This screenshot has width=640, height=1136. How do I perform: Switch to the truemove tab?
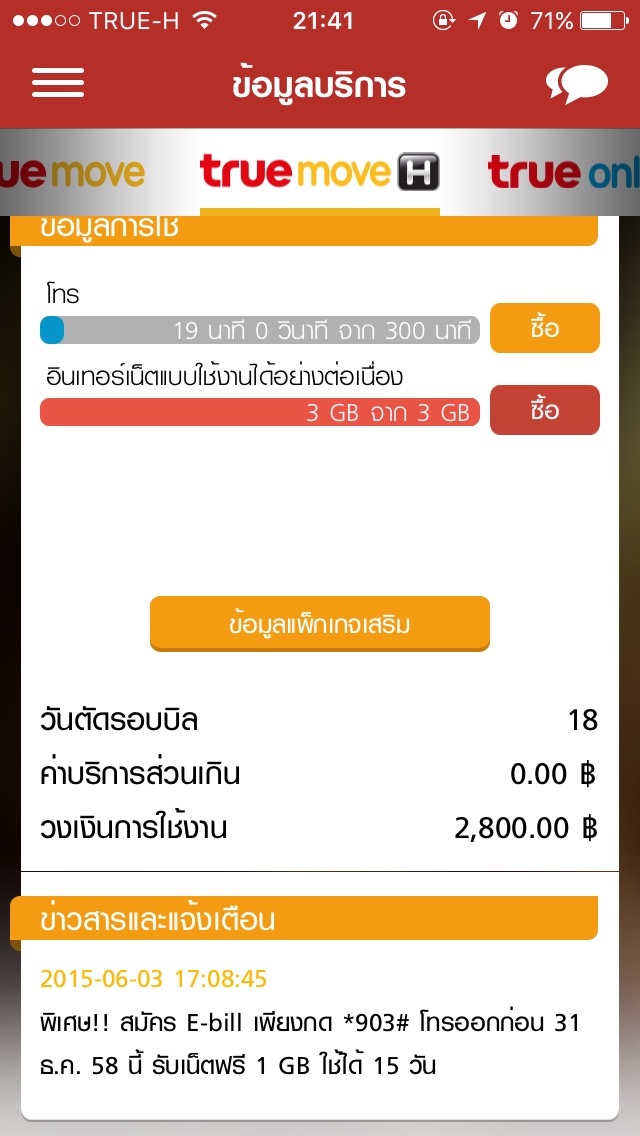(x=72, y=172)
